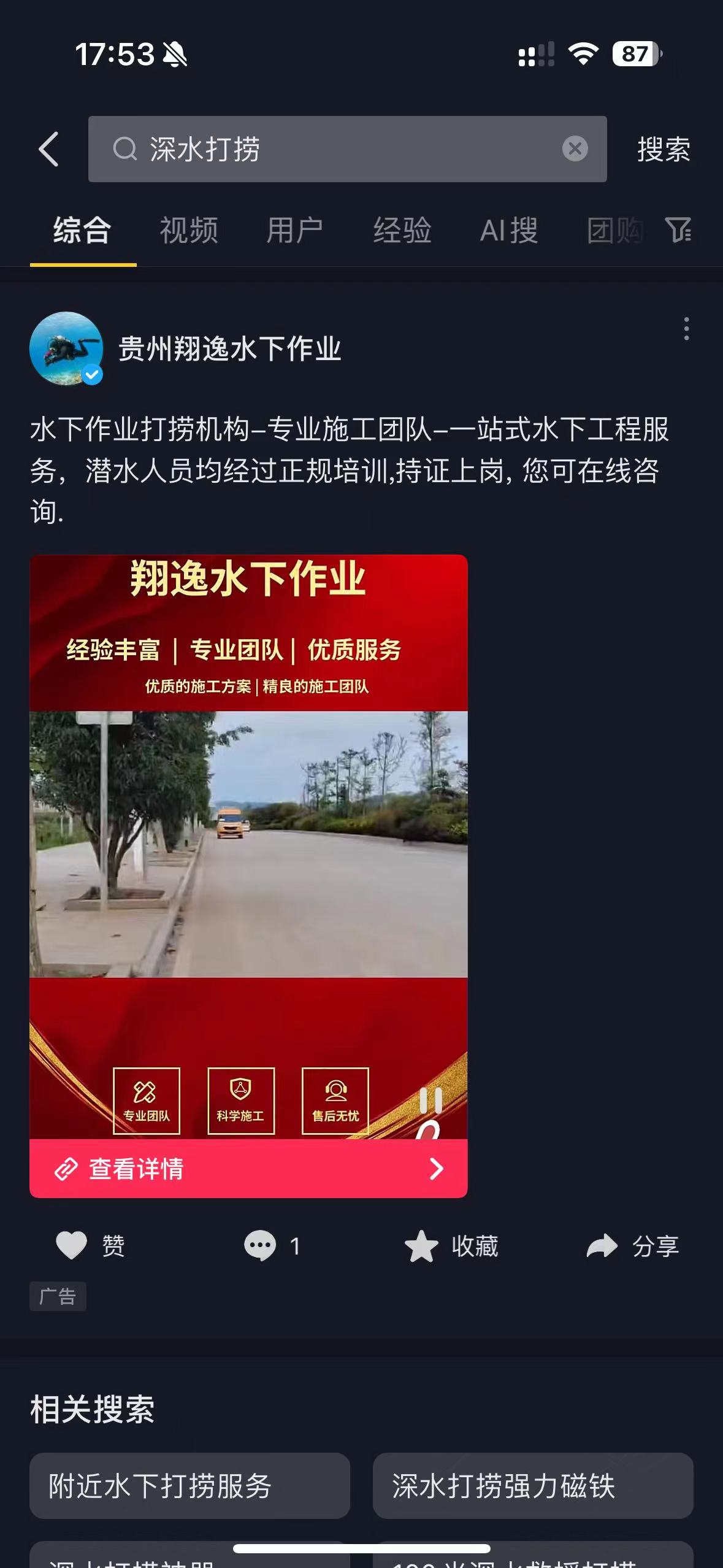723x1568 pixels.
Task: Open comments on the post
Action: (x=260, y=1246)
